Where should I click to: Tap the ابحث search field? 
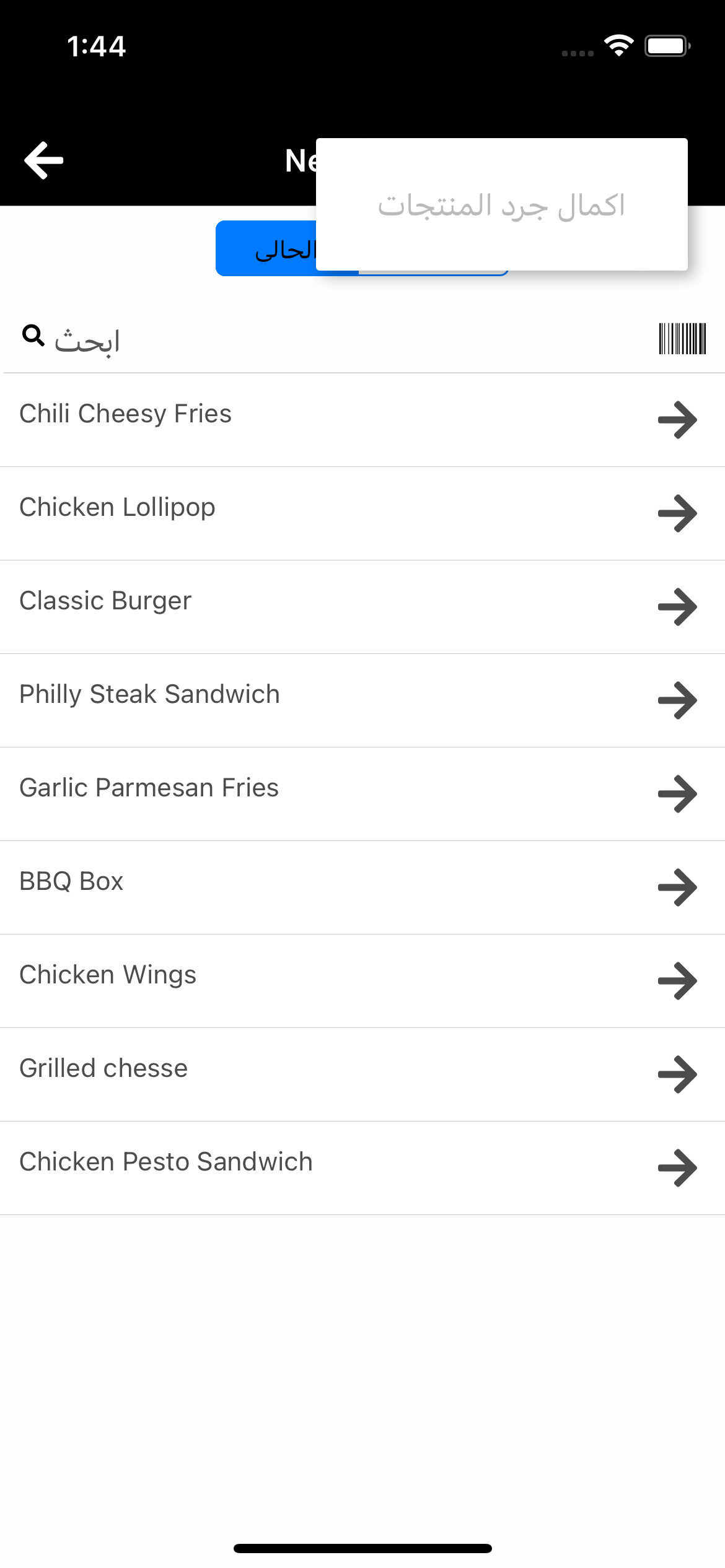pos(335,339)
